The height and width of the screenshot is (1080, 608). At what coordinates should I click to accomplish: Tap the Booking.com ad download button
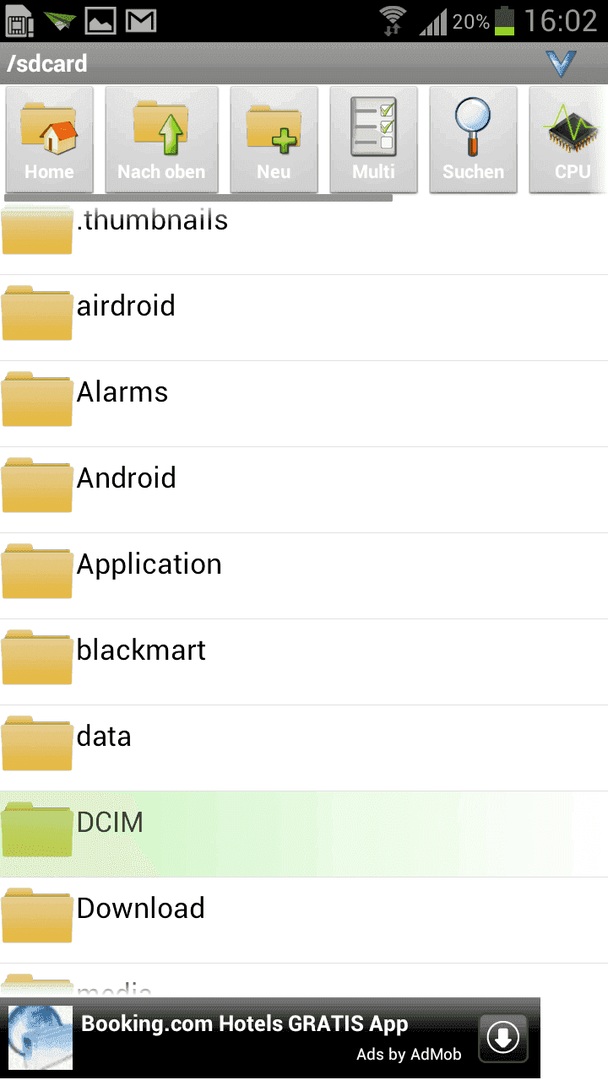click(503, 1037)
